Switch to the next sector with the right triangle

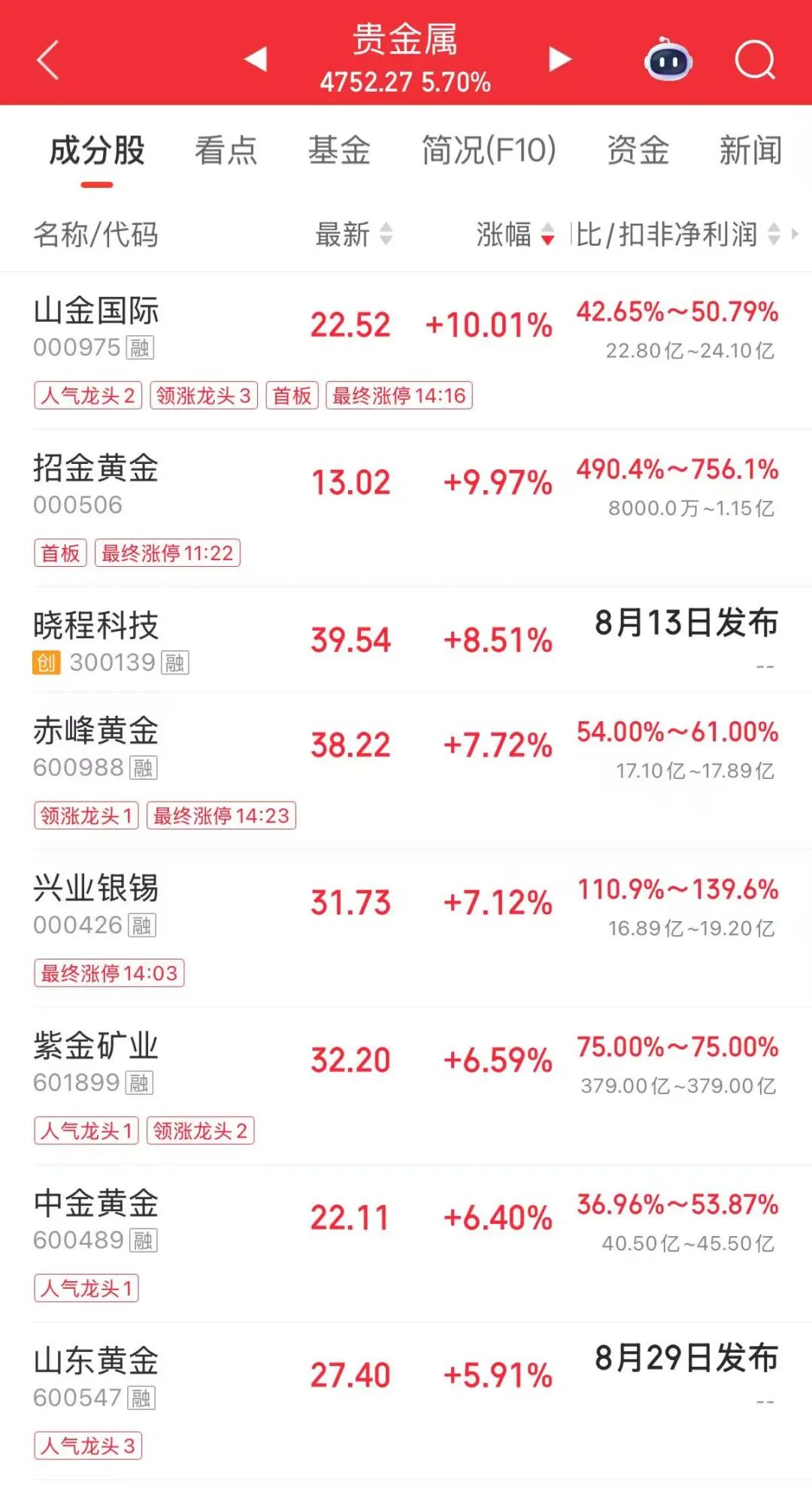559,59
